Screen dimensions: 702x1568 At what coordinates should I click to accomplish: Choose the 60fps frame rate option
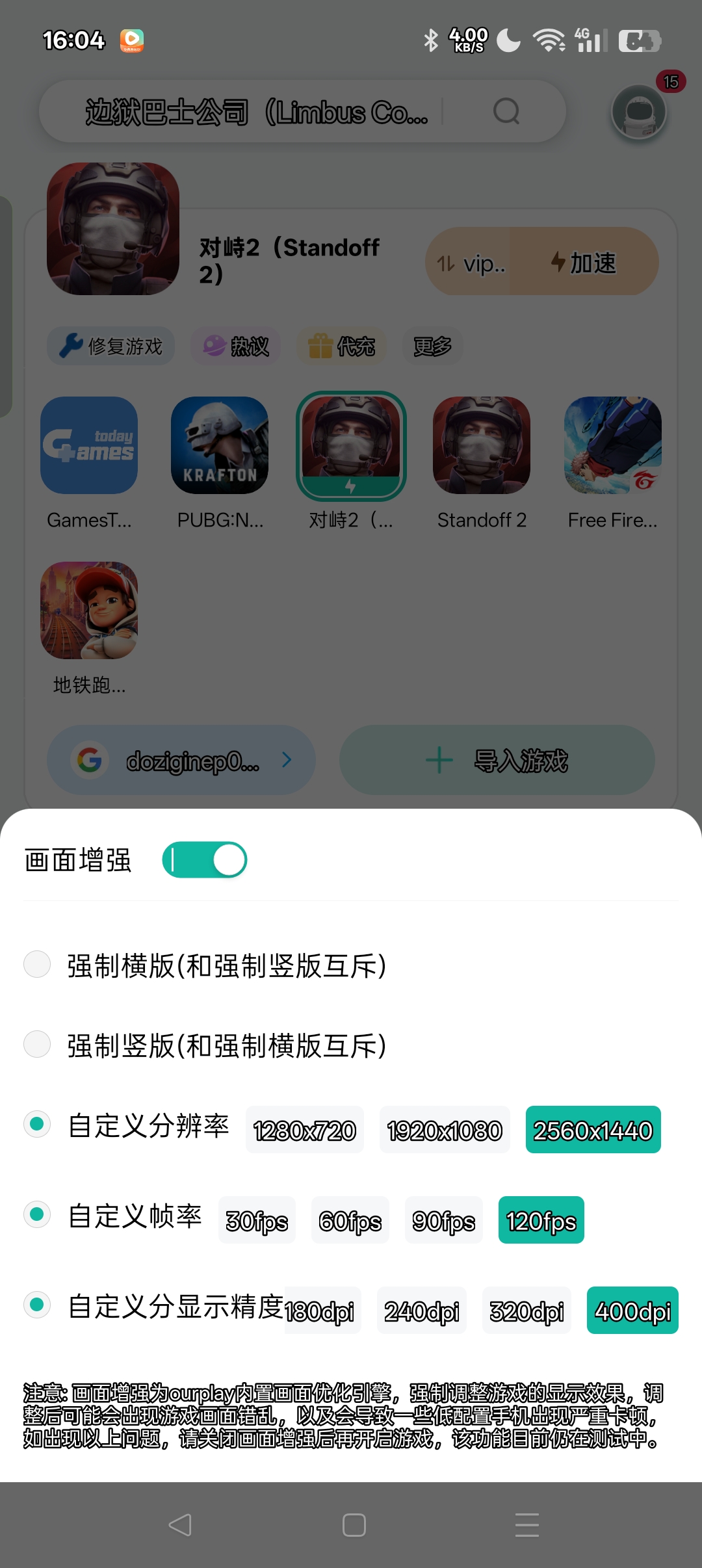350,1220
